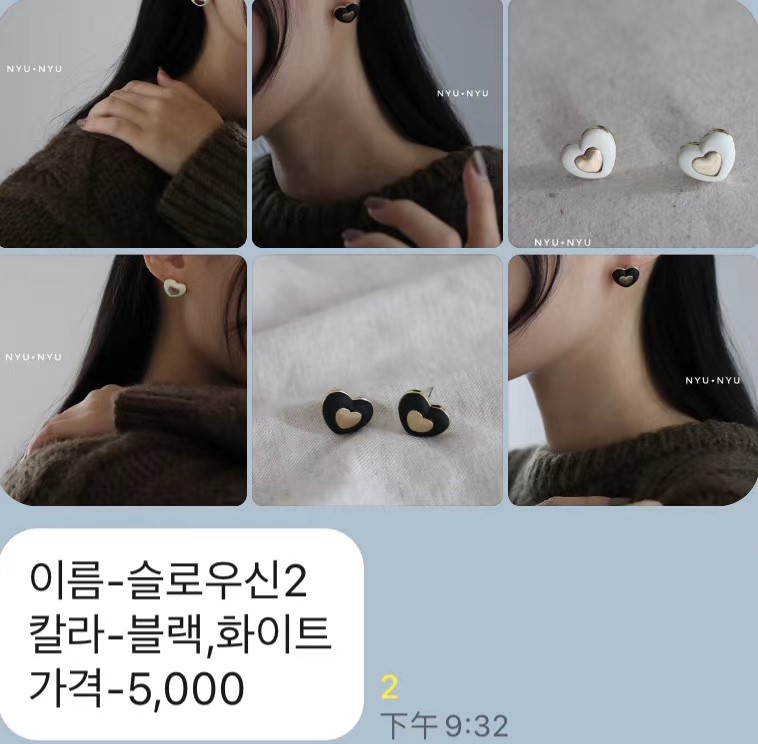
Task: Open the black heart earrings product photo
Action: pyautogui.click(x=377, y=380)
